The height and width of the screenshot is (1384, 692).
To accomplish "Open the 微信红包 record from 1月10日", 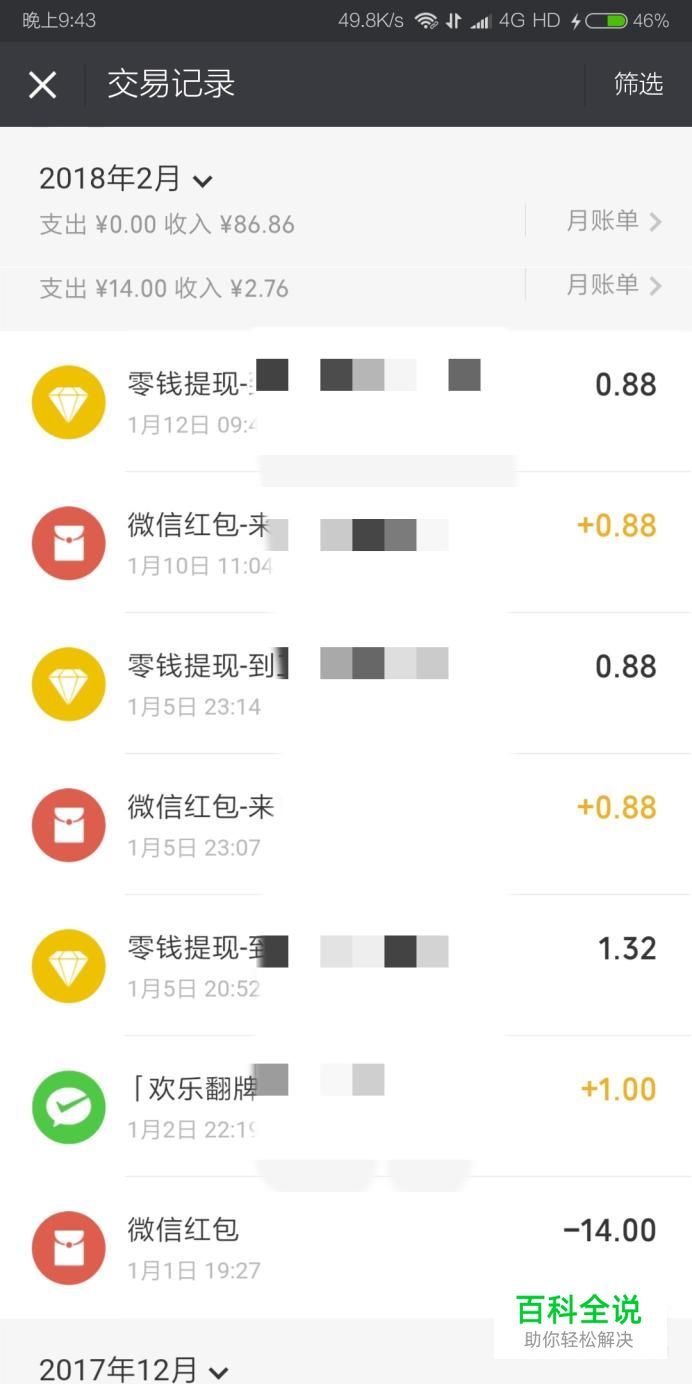I will click(345, 543).
